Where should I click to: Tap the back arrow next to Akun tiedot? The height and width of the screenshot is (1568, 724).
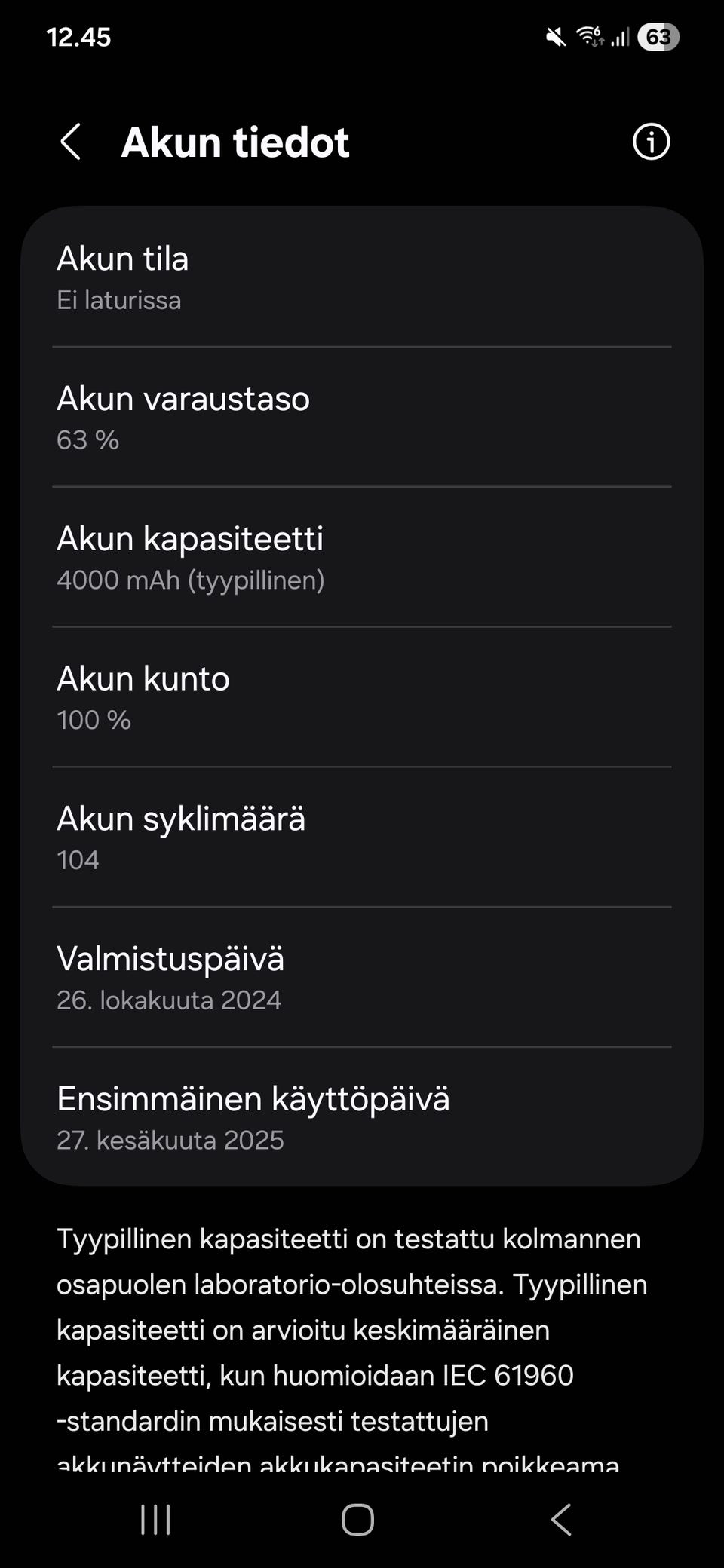coord(72,141)
